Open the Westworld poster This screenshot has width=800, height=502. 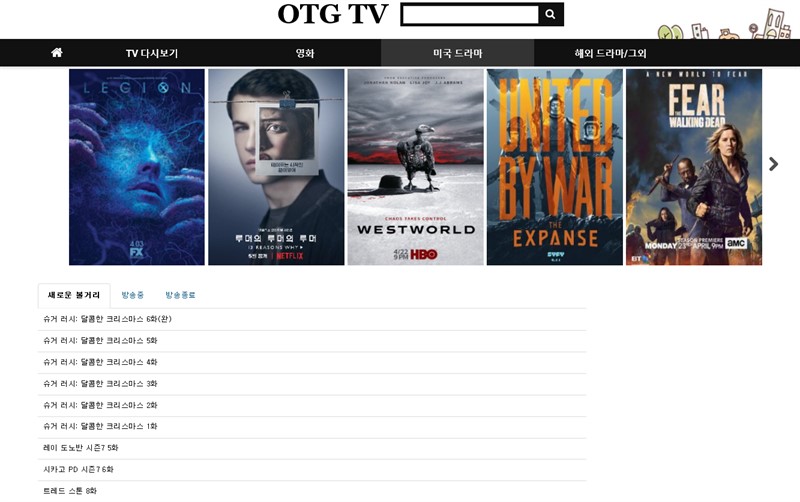[x=415, y=166]
